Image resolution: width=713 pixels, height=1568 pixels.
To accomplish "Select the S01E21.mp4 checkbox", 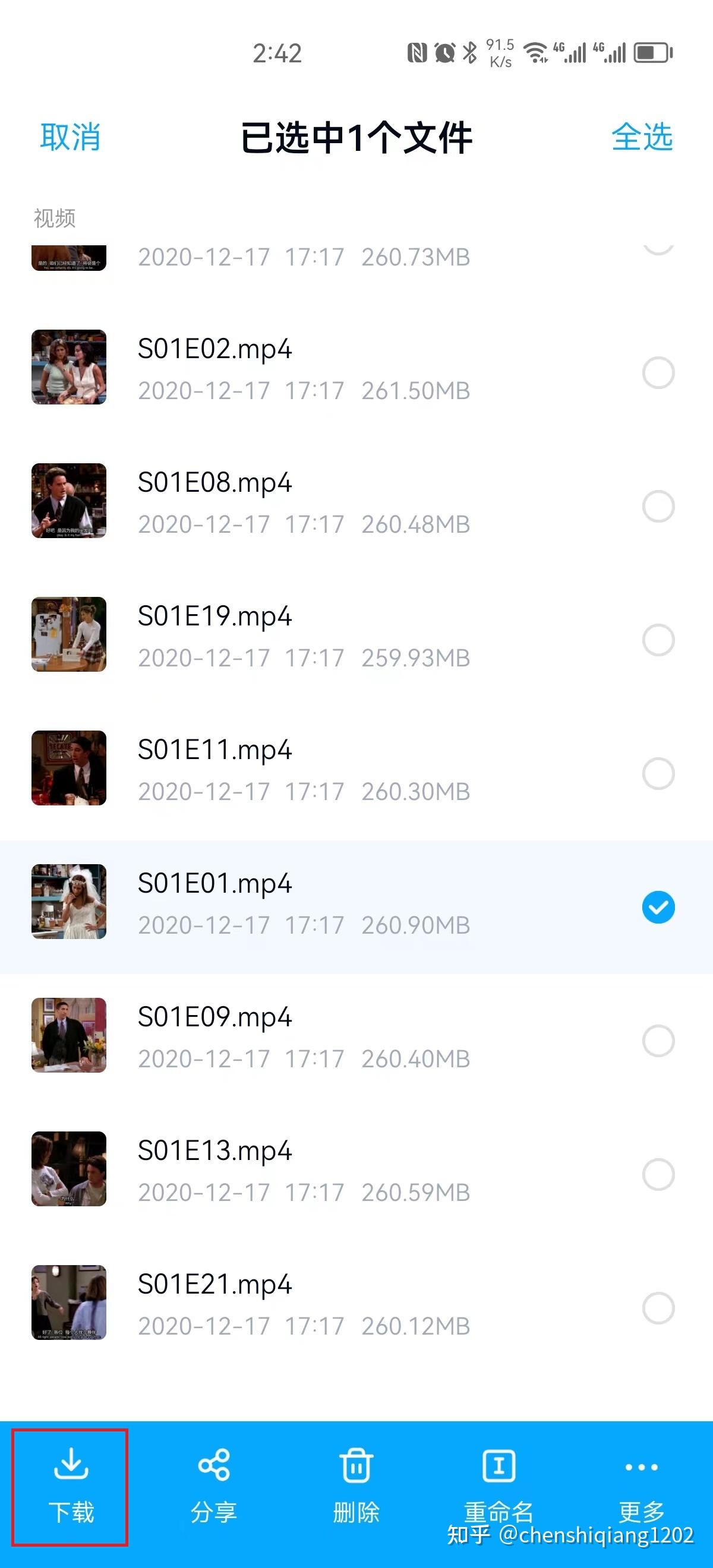I will [x=658, y=1308].
